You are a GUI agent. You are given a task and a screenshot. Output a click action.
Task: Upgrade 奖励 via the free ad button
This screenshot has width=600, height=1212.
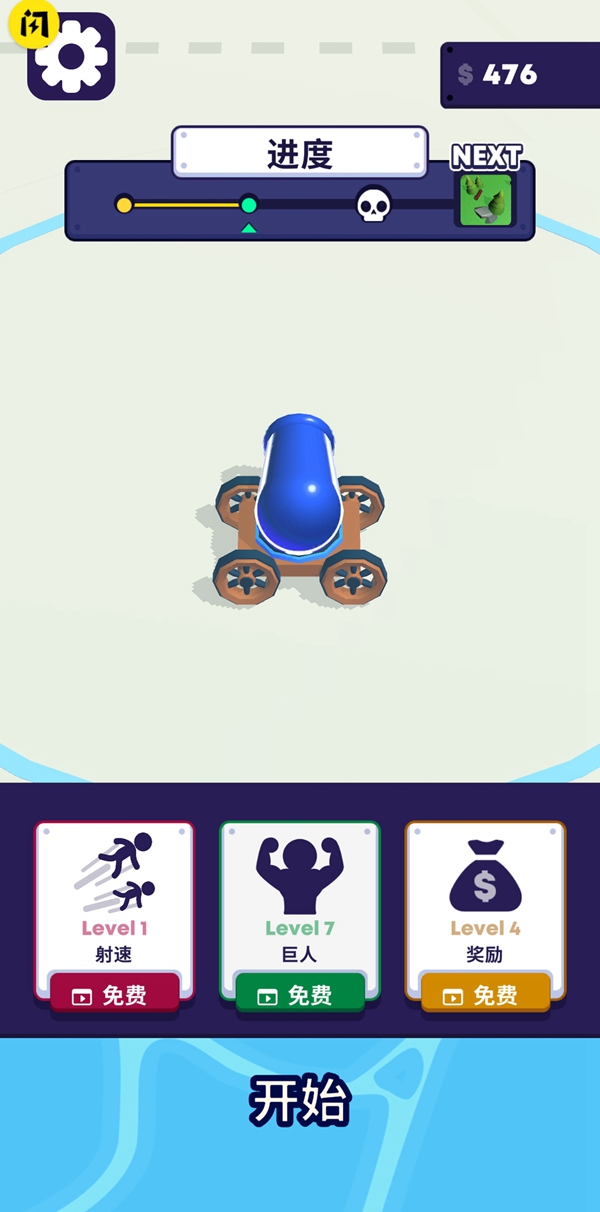click(x=485, y=995)
